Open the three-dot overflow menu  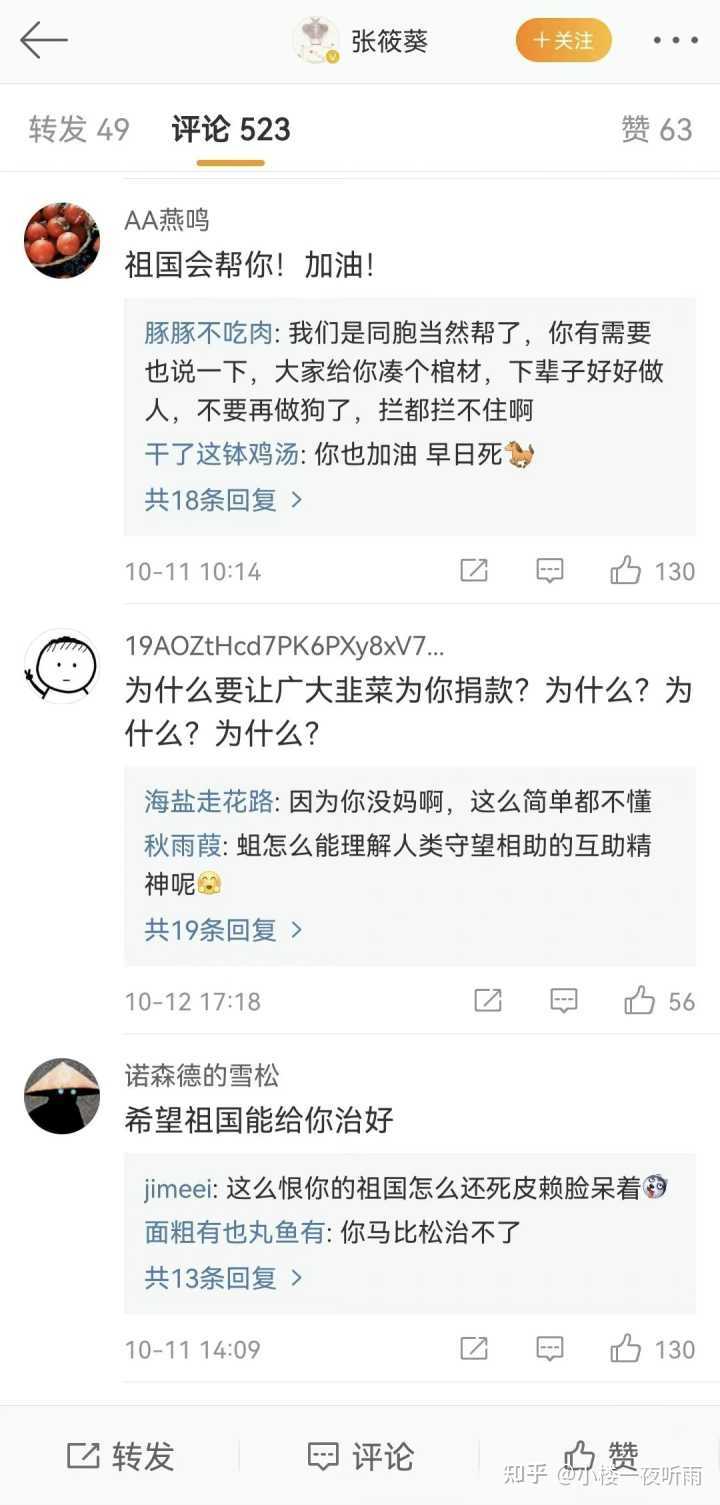pos(675,41)
